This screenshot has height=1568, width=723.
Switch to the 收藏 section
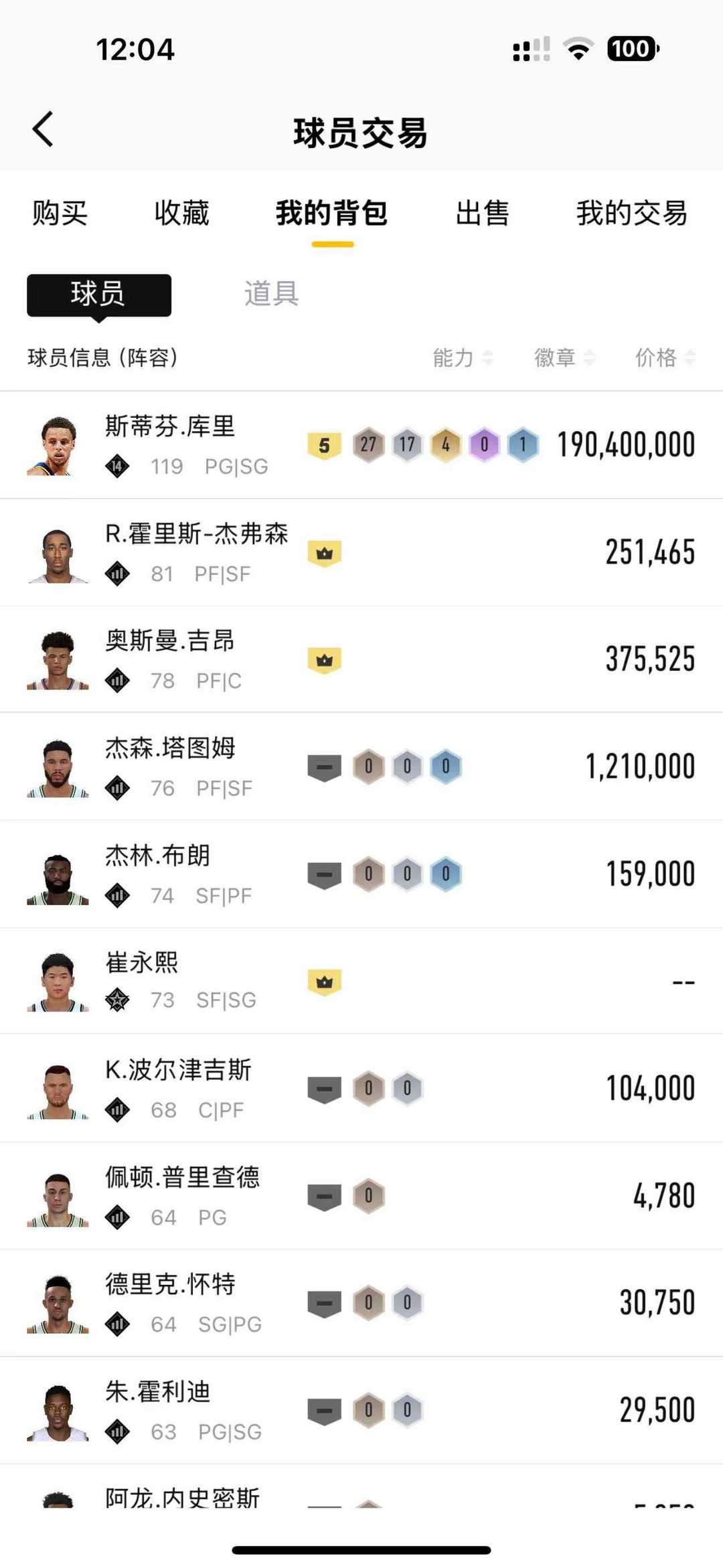[x=182, y=213]
